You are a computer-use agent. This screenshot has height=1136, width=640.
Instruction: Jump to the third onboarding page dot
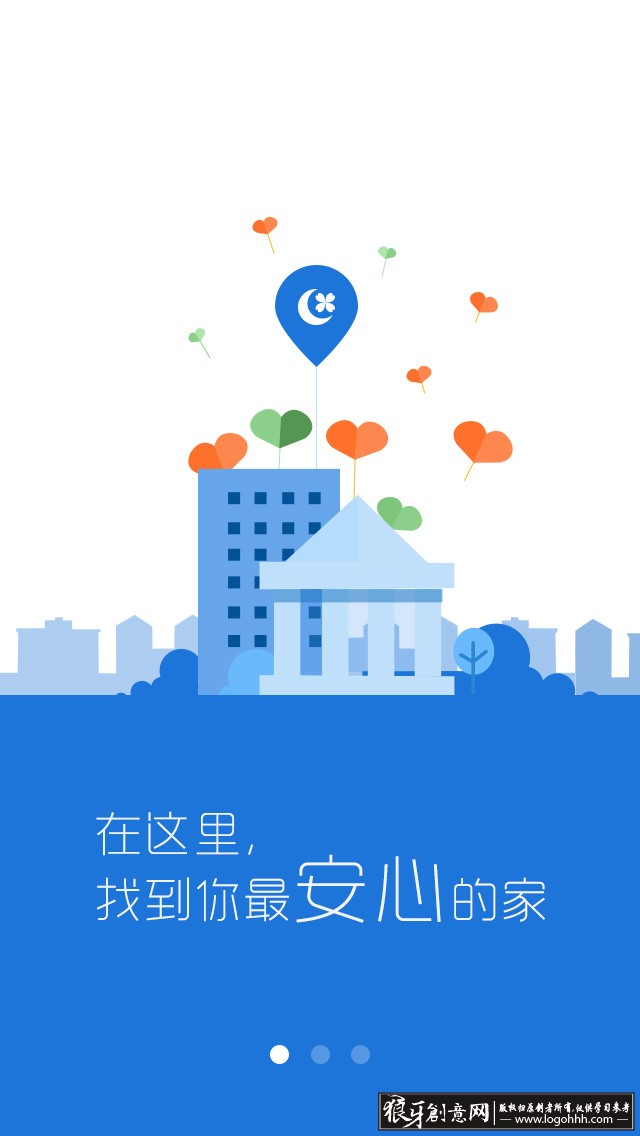coord(360,1054)
